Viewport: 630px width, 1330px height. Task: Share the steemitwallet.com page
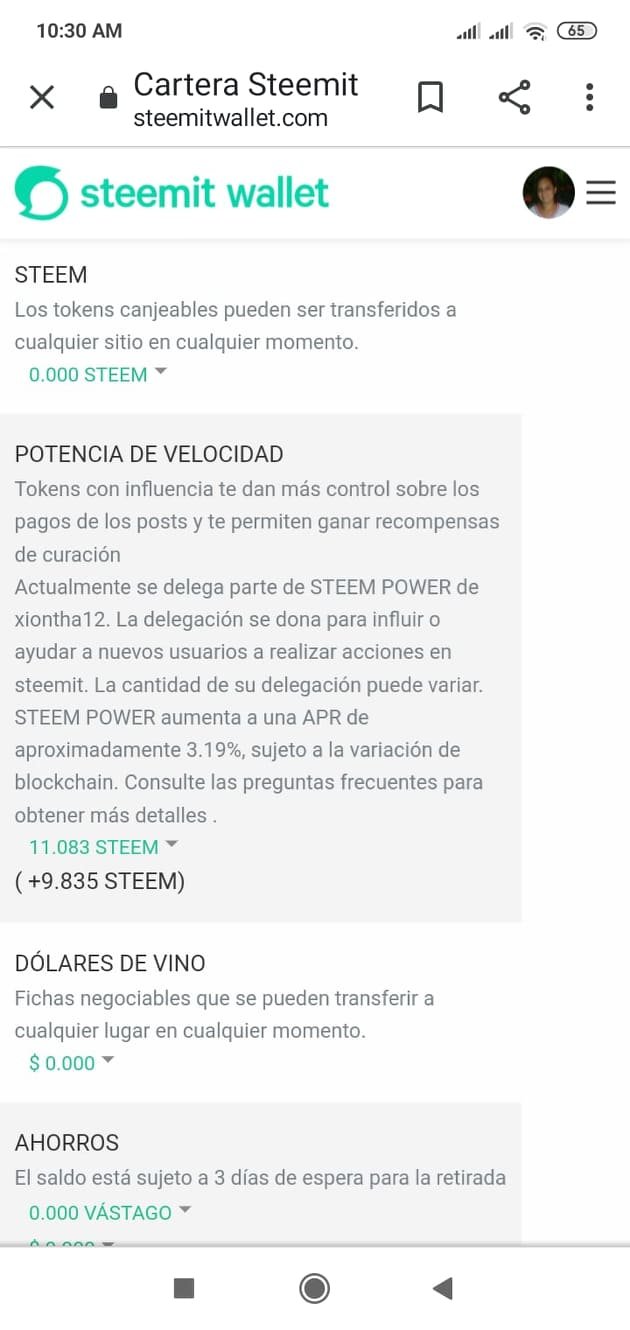[x=514, y=97]
